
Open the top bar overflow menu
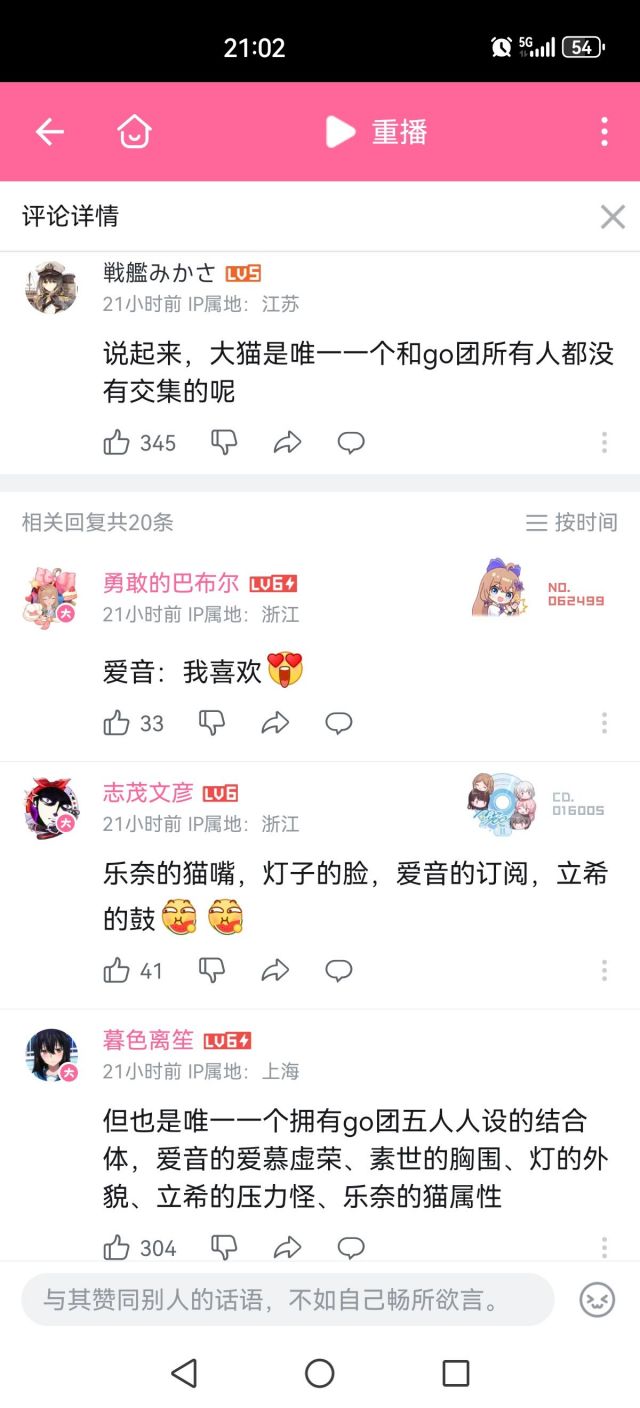(x=603, y=132)
